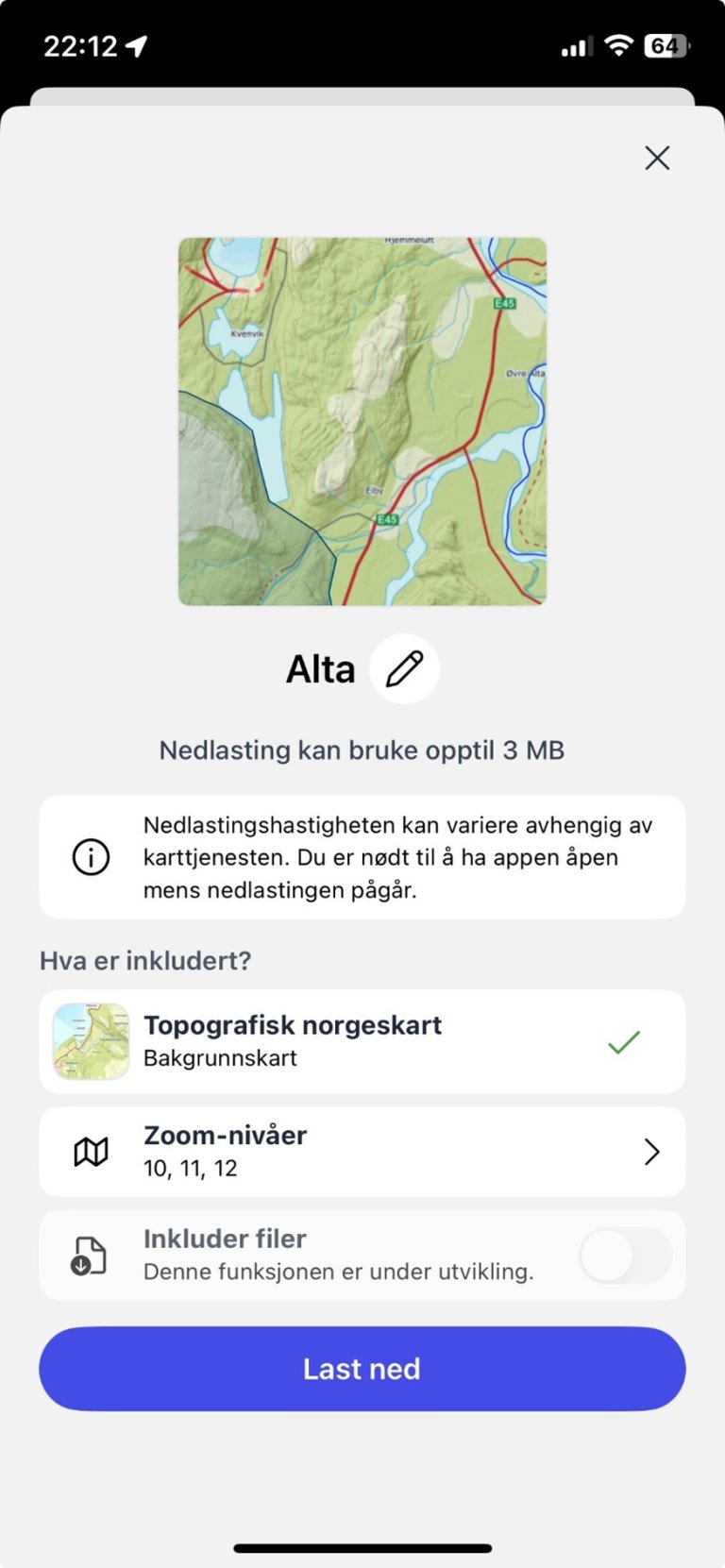This screenshot has height=1568, width=725.
Task: Tap Last ned to start the download
Action: pos(362,1369)
